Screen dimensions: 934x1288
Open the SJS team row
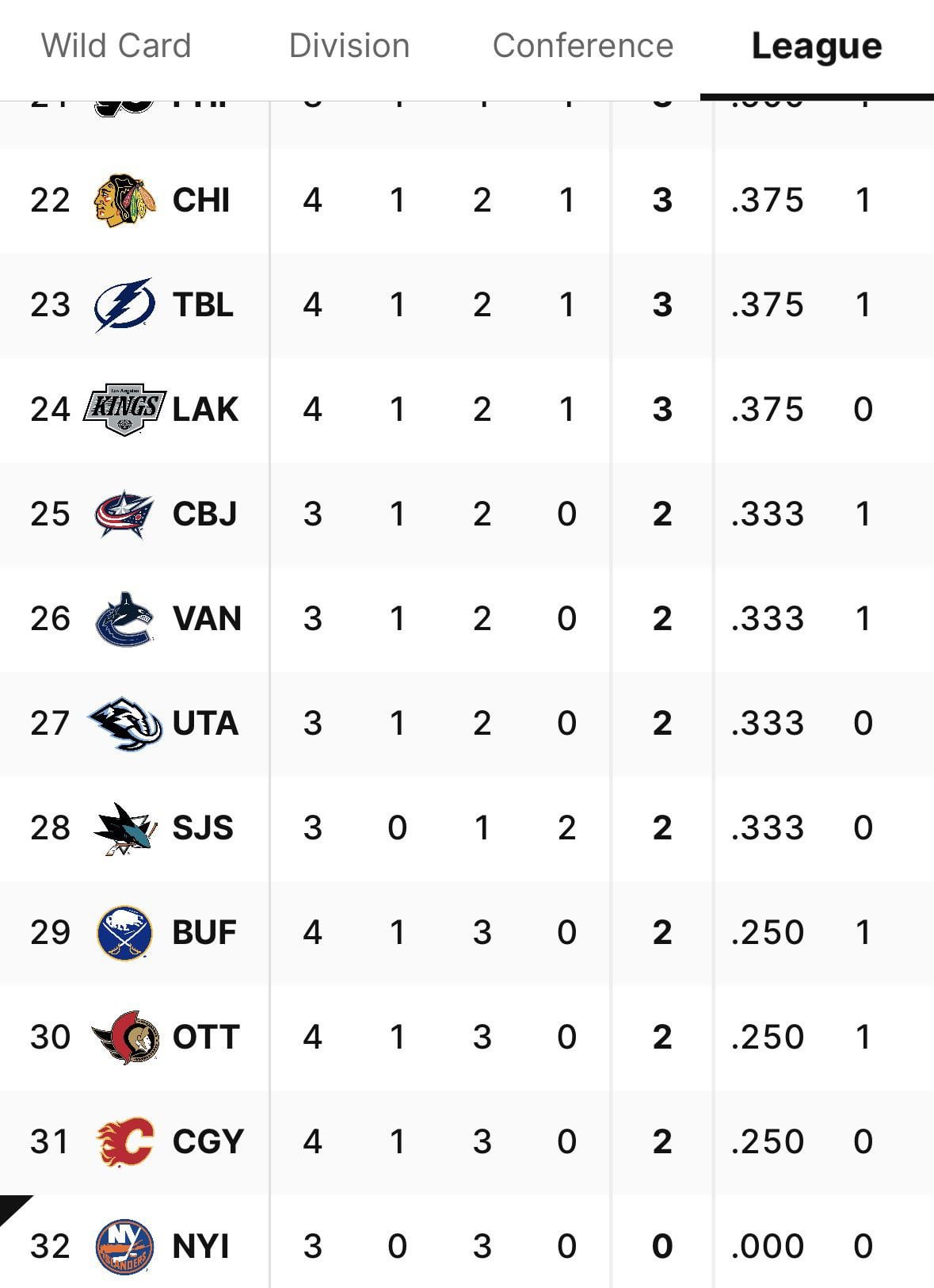click(x=203, y=828)
